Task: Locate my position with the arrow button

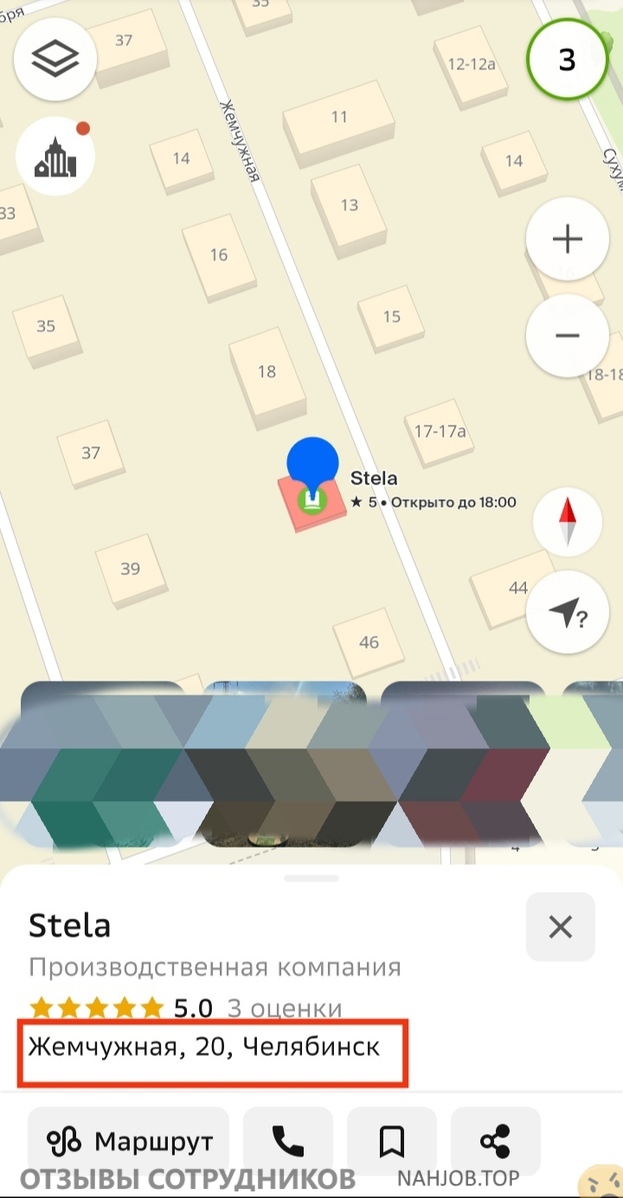Action: [x=567, y=611]
